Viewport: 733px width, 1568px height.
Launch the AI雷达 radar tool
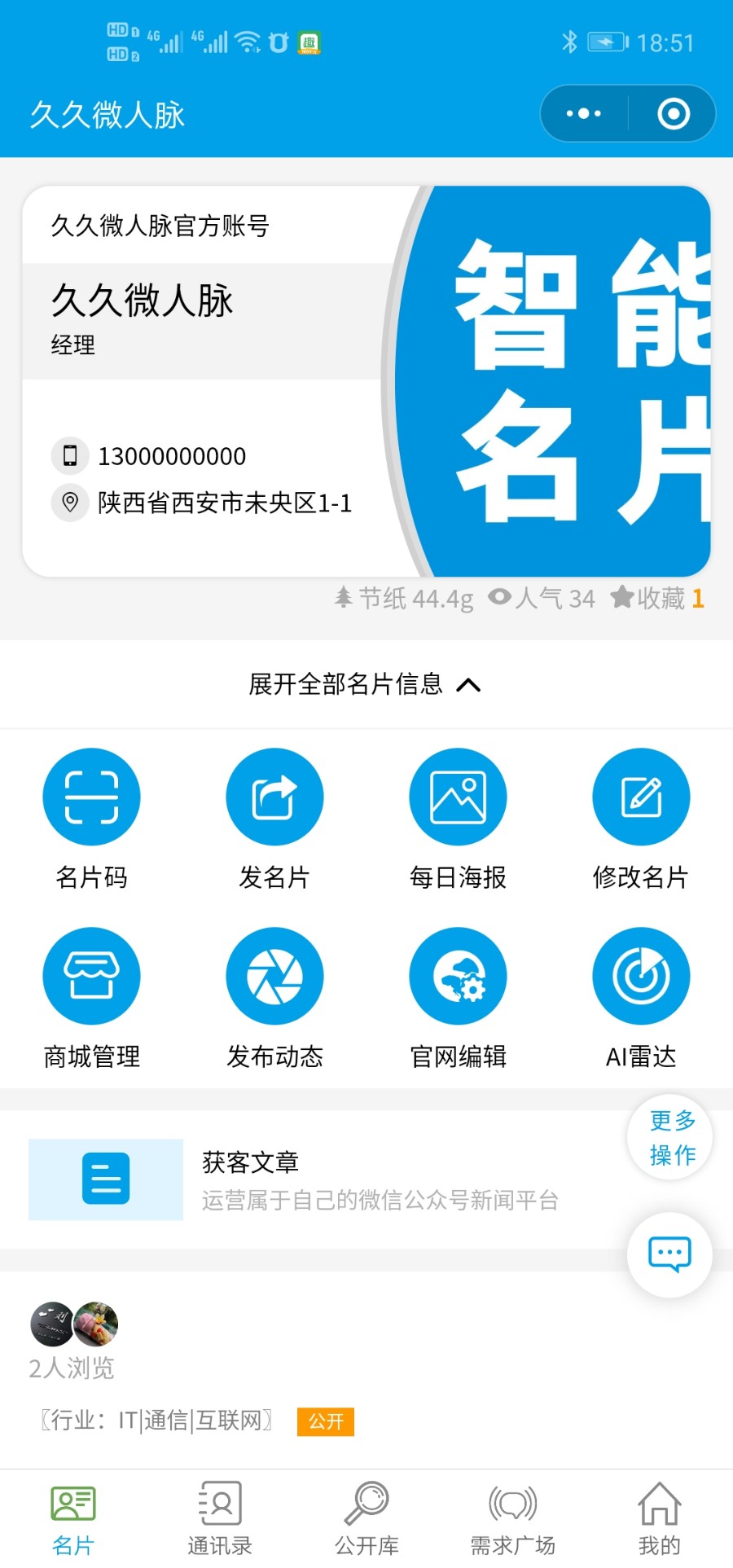click(x=641, y=975)
